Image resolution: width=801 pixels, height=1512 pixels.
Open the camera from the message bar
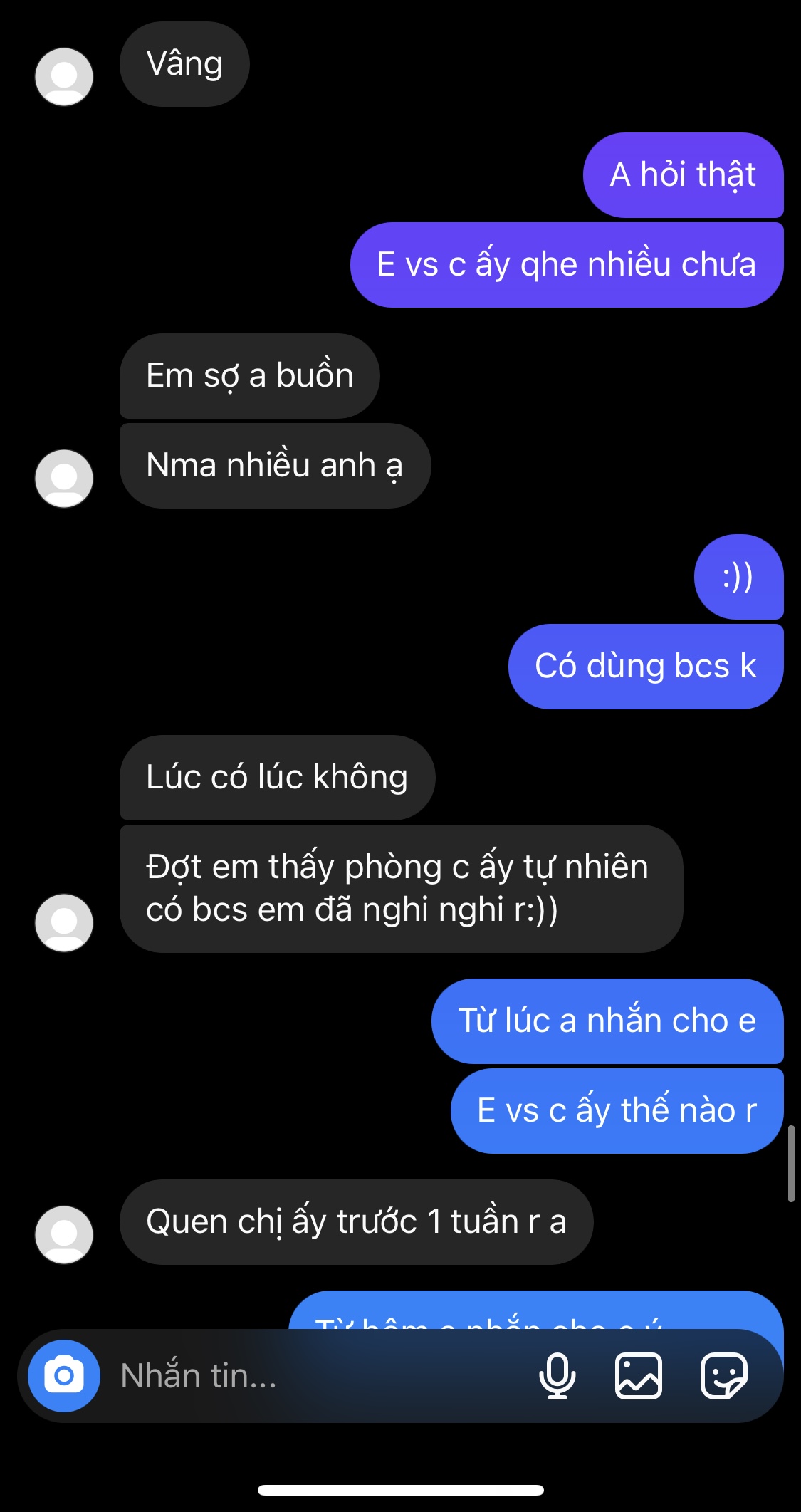pos(64,1376)
